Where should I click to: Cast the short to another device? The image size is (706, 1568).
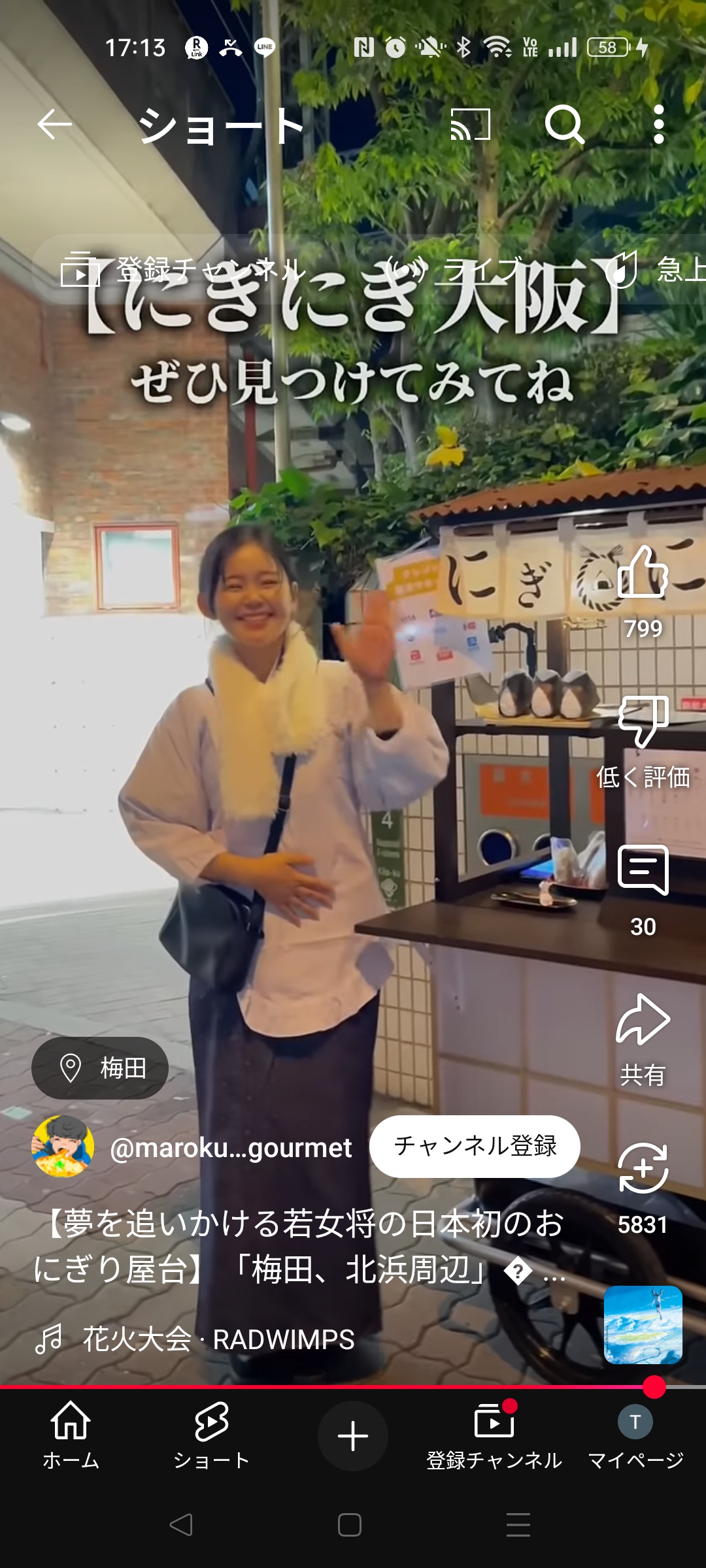pos(470,124)
